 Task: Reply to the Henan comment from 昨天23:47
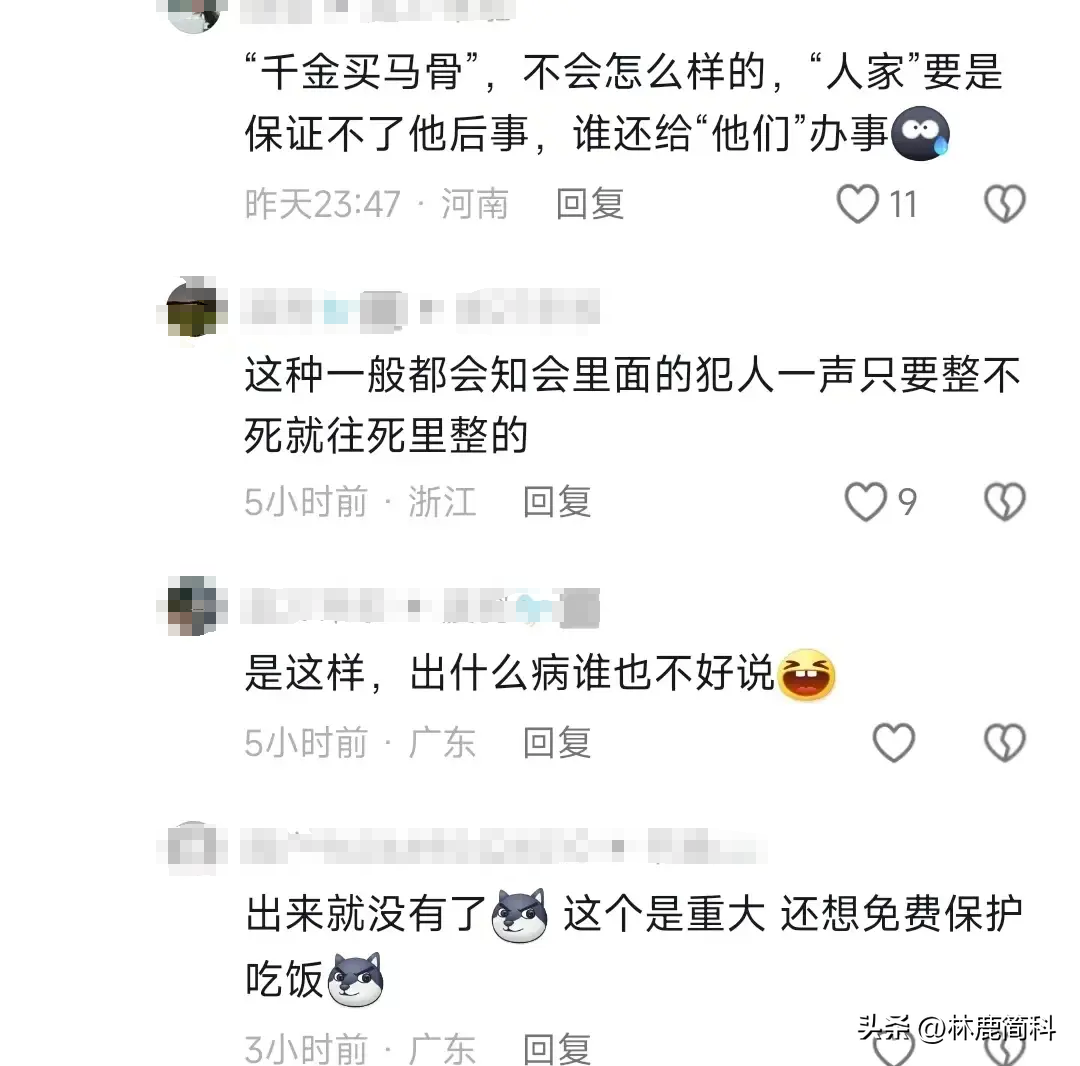point(589,204)
